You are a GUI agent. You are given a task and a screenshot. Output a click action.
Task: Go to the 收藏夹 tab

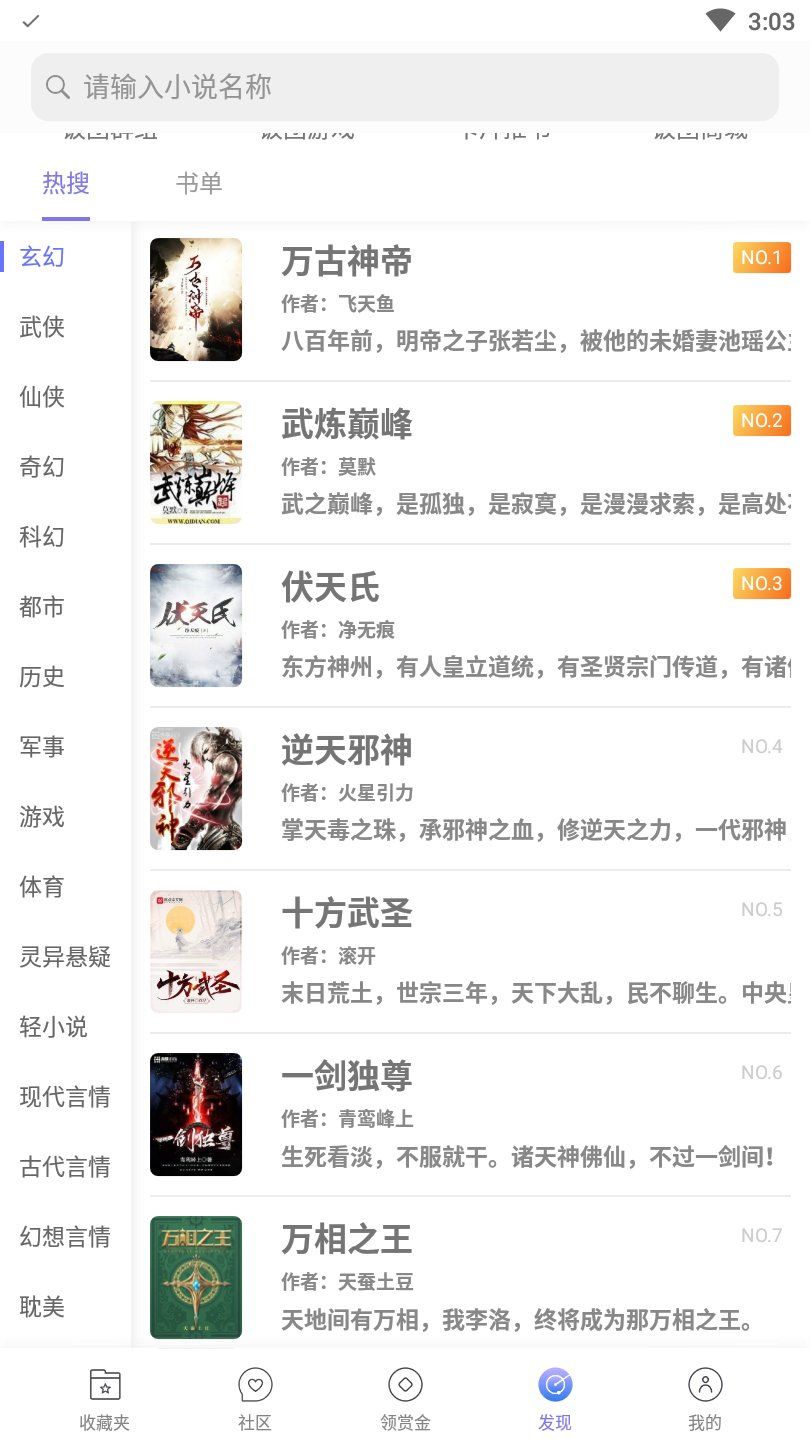pyautogui.click(x=105, y=1398)
